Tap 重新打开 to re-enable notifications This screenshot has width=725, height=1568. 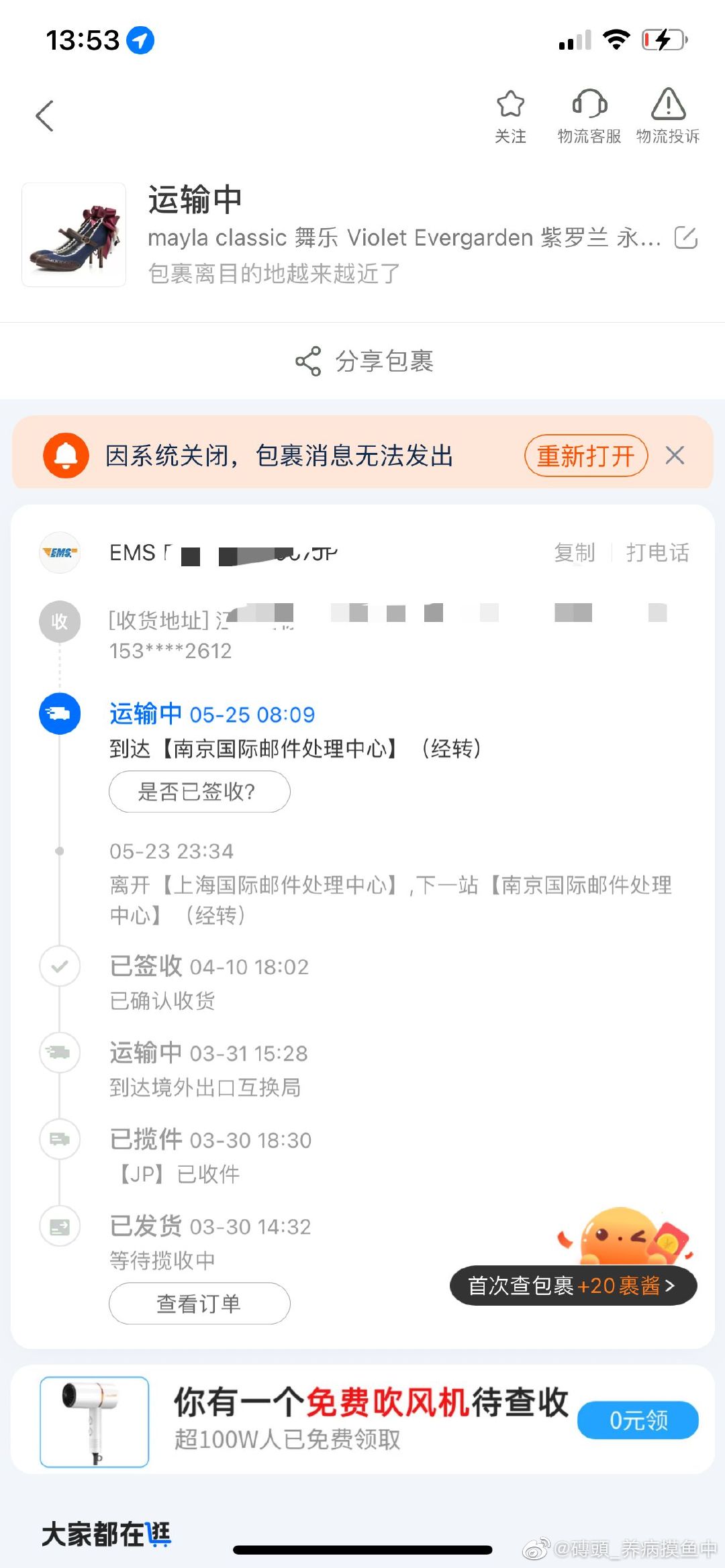586,456
